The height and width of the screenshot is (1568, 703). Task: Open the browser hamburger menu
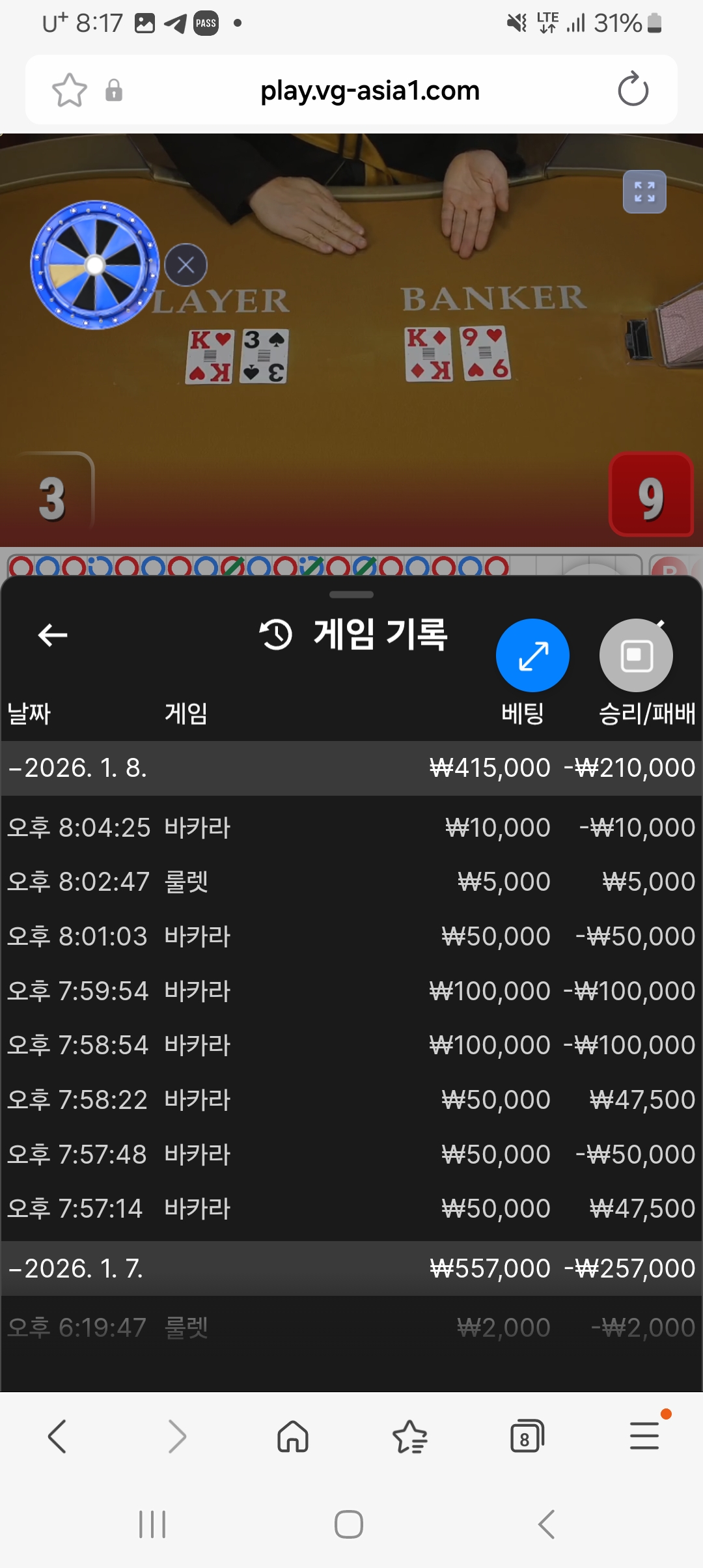tap(644, 1436)
